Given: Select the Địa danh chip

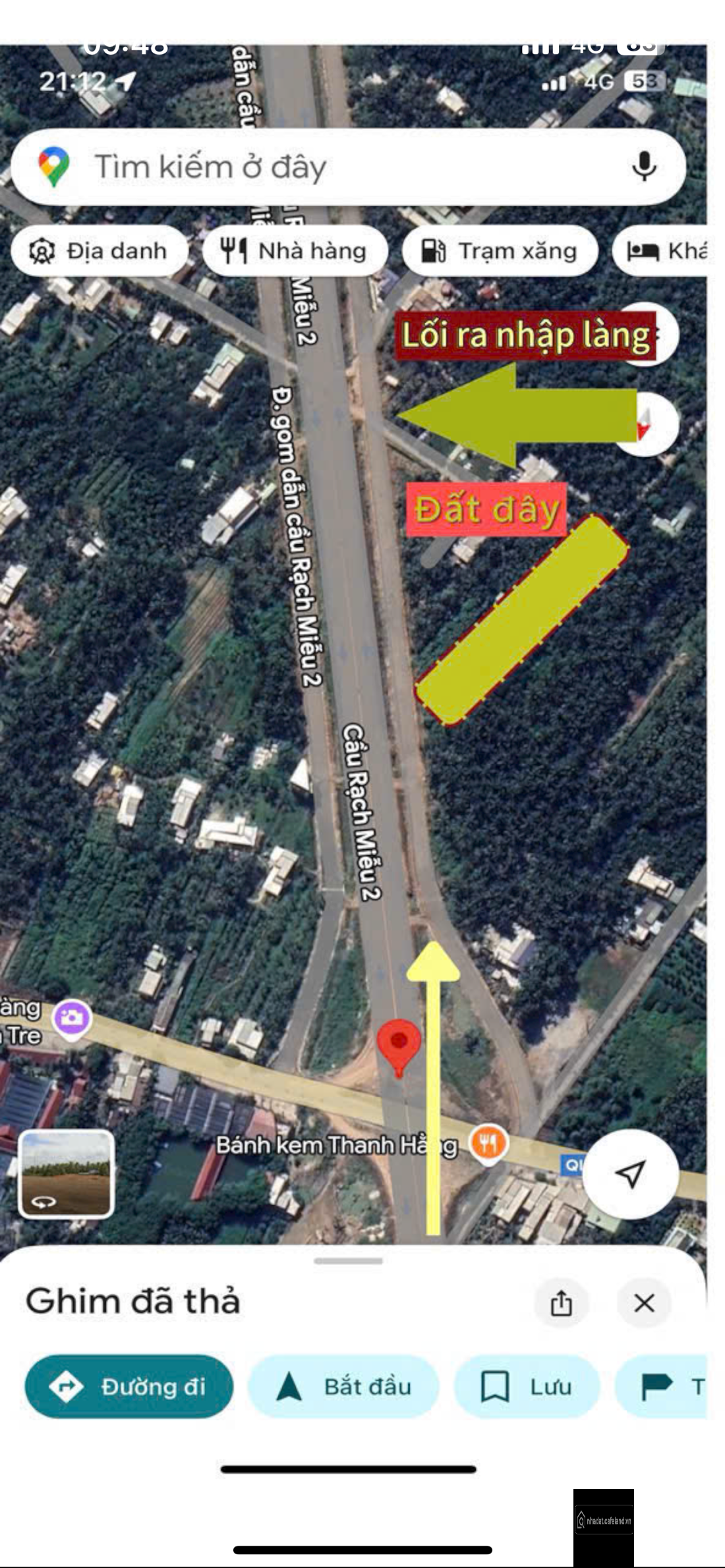Looking at the screenshot, I should pyautogui.click(x=100, y=251).
